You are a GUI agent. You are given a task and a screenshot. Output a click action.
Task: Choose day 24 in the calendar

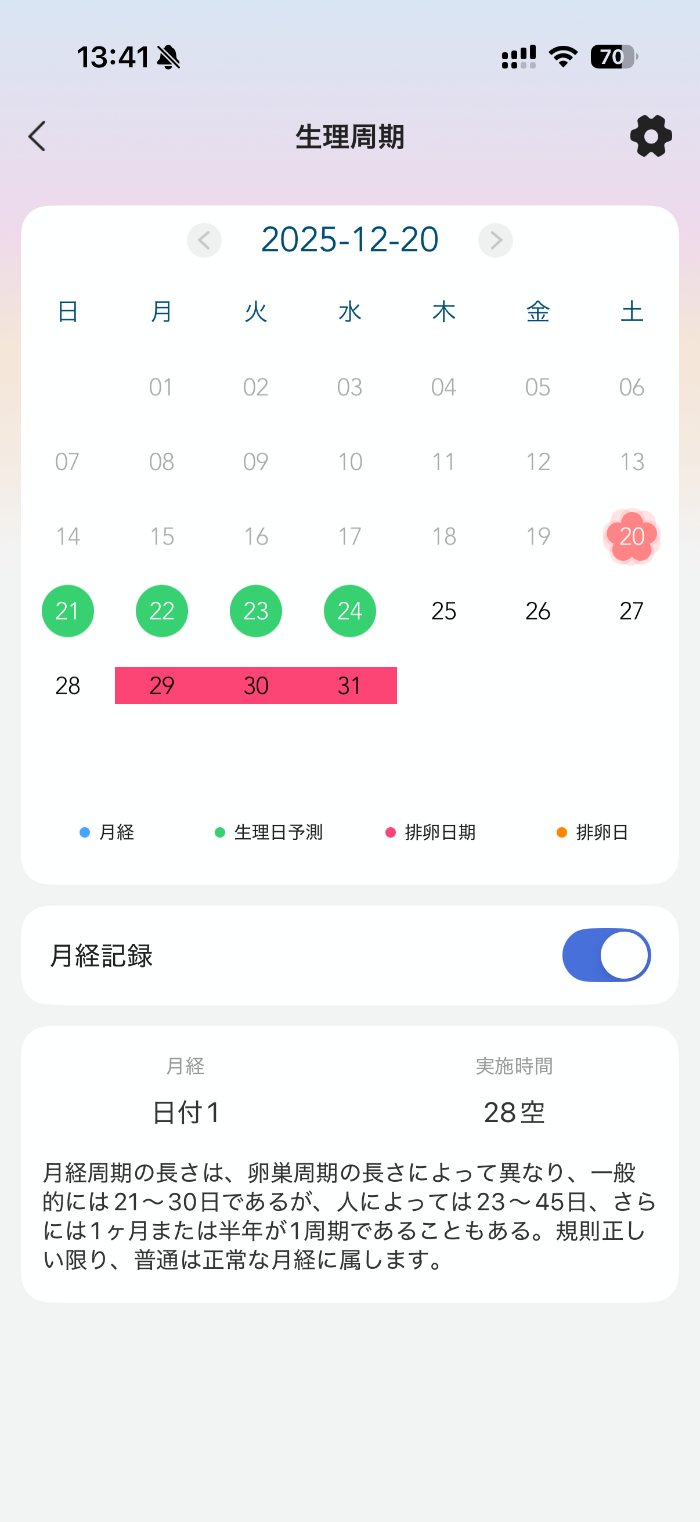pyautogui.click(x=350, y=611)
